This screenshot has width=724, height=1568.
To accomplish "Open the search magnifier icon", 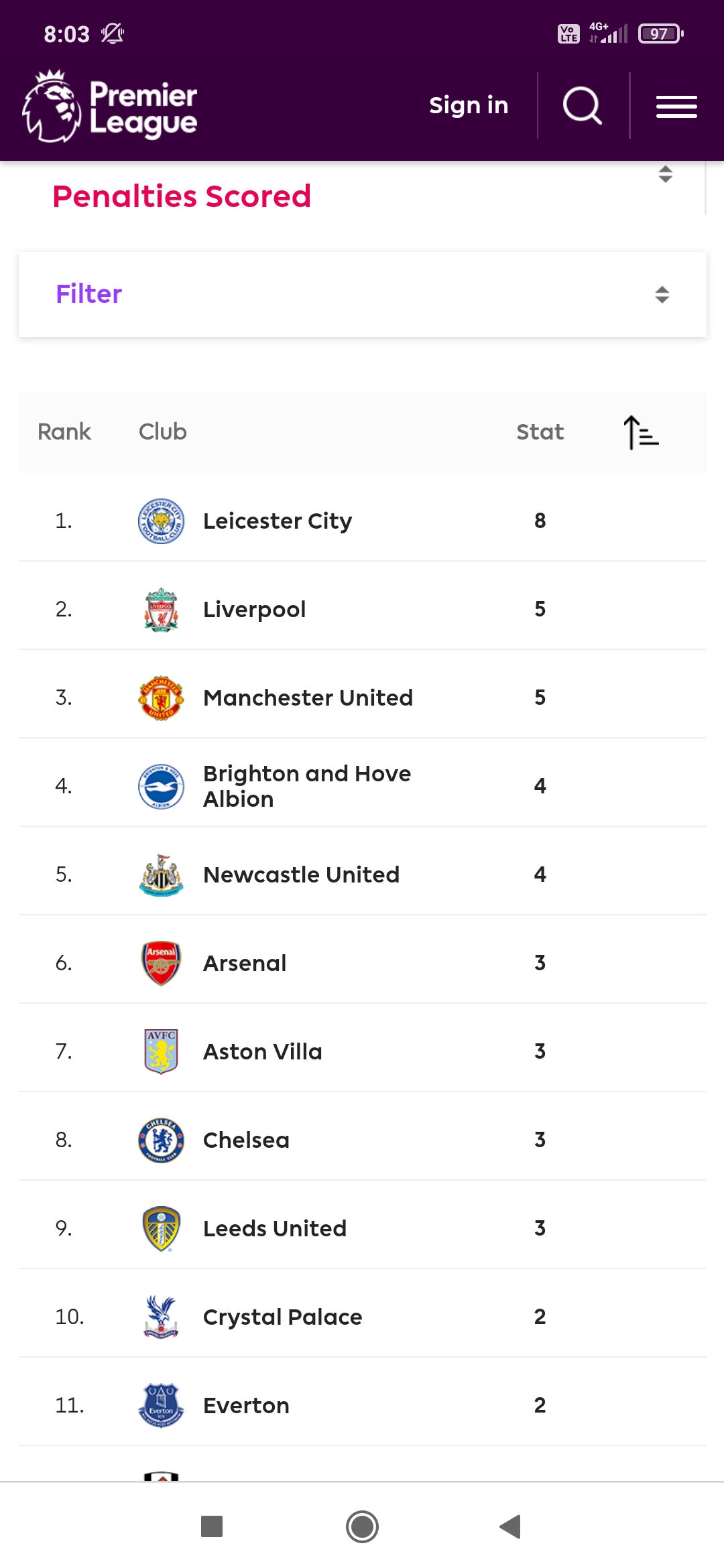I will pos(583,105).
